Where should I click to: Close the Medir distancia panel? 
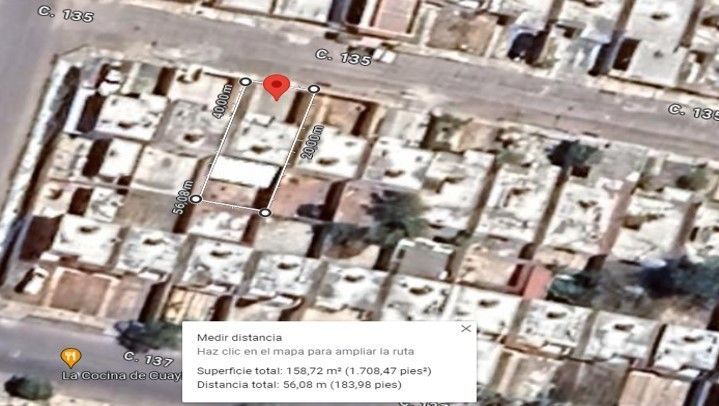point(466,328)
